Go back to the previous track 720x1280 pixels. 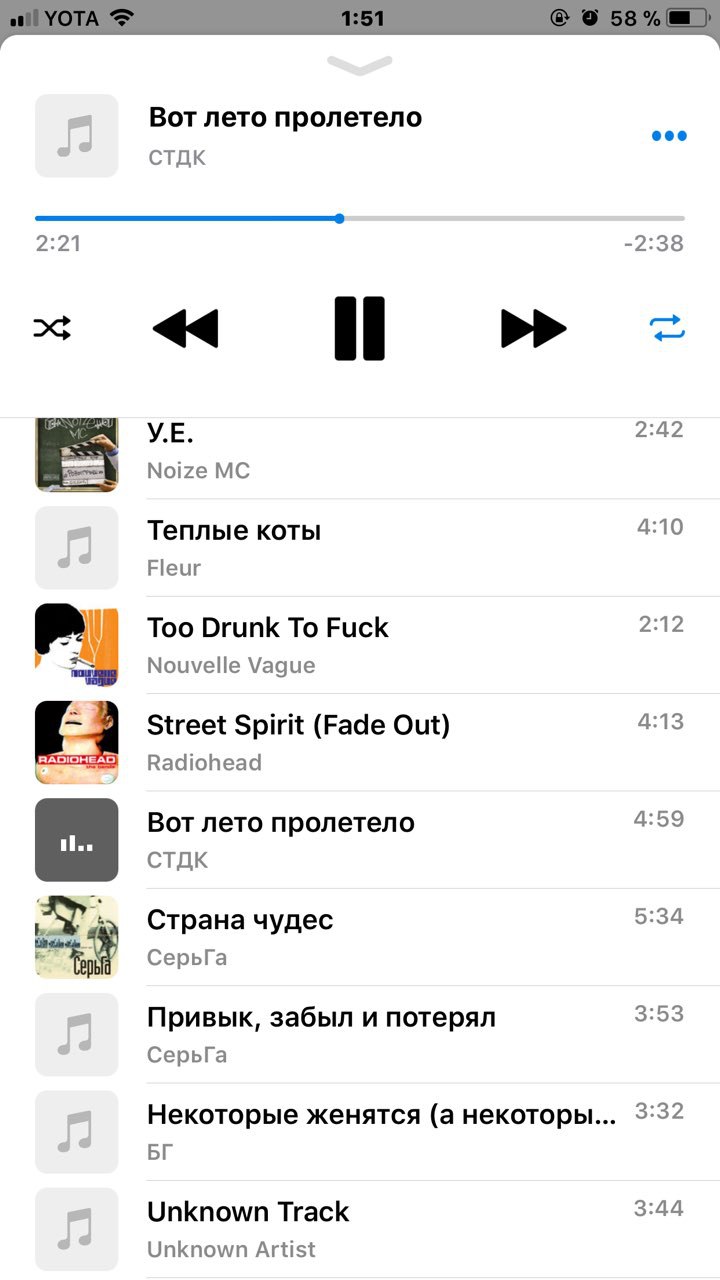[x=186, y=328]
